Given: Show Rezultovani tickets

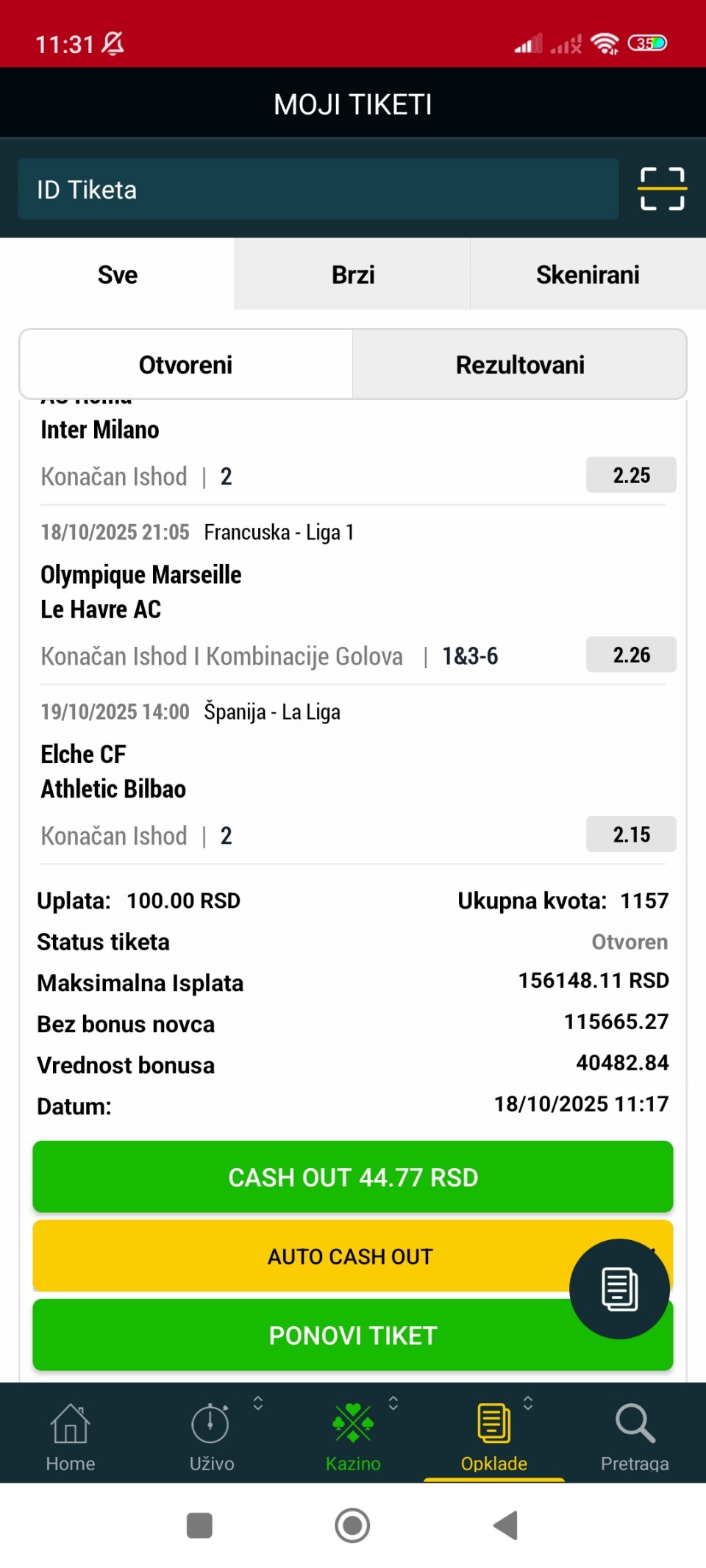Looking at the screenshot, I should [x=520, y=365].
